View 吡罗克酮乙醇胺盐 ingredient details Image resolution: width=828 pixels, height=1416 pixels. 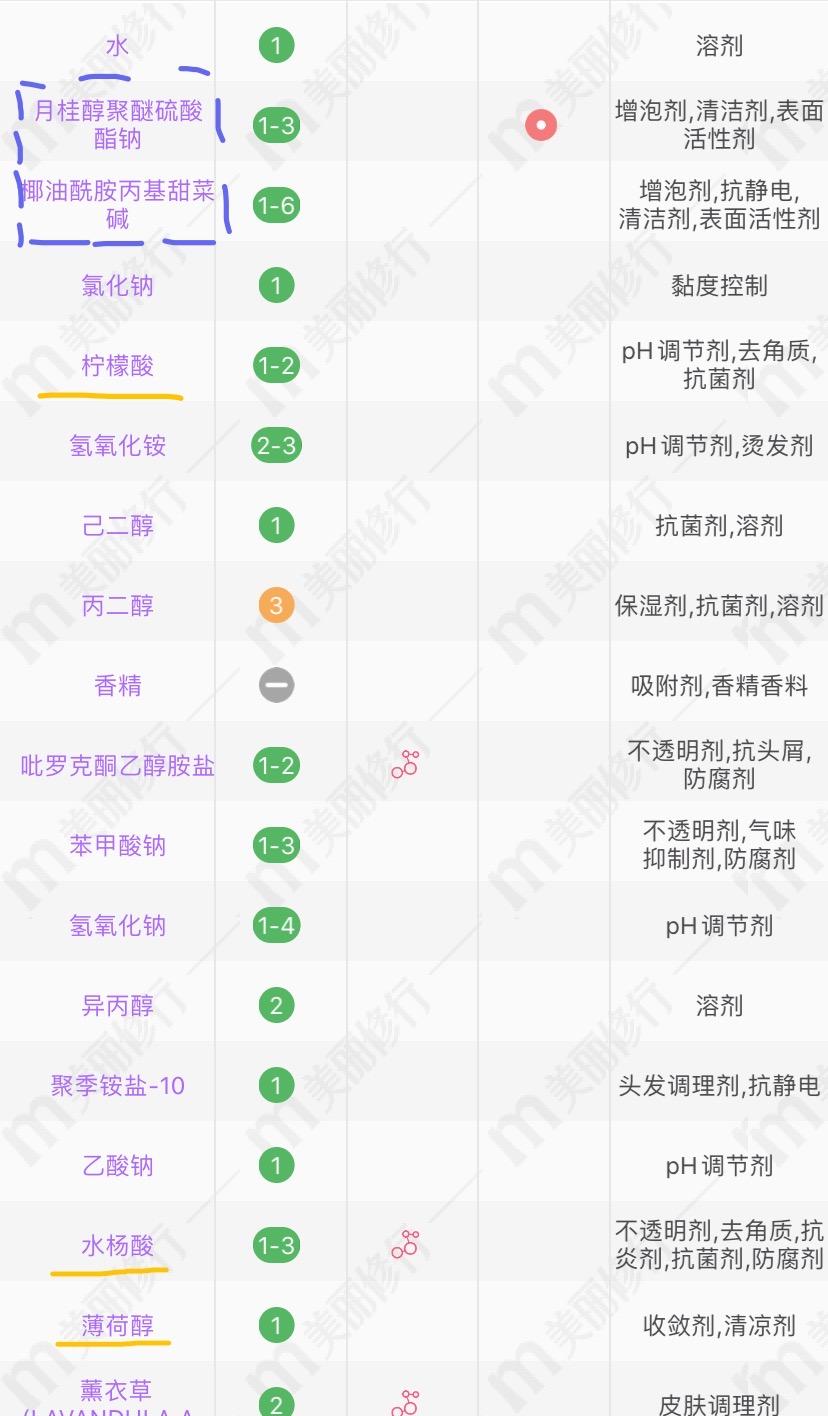click(x=117, y=766)
